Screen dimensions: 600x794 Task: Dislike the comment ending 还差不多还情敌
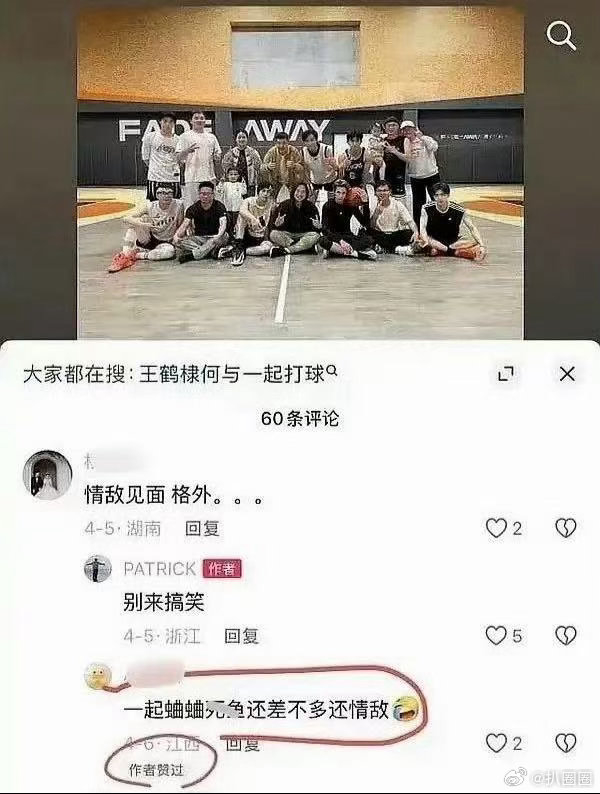click(566, 743)
